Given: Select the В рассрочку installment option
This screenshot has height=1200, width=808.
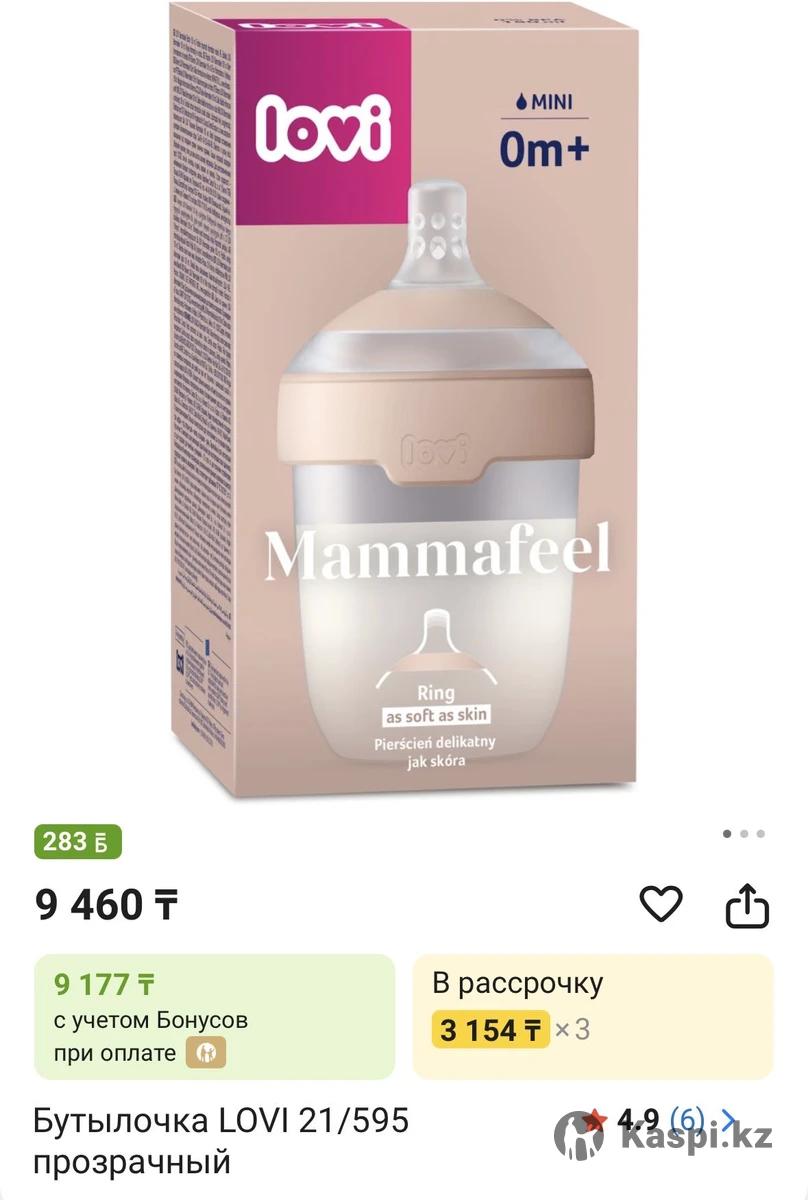Looking at the screenshot, I should 593,1016.
